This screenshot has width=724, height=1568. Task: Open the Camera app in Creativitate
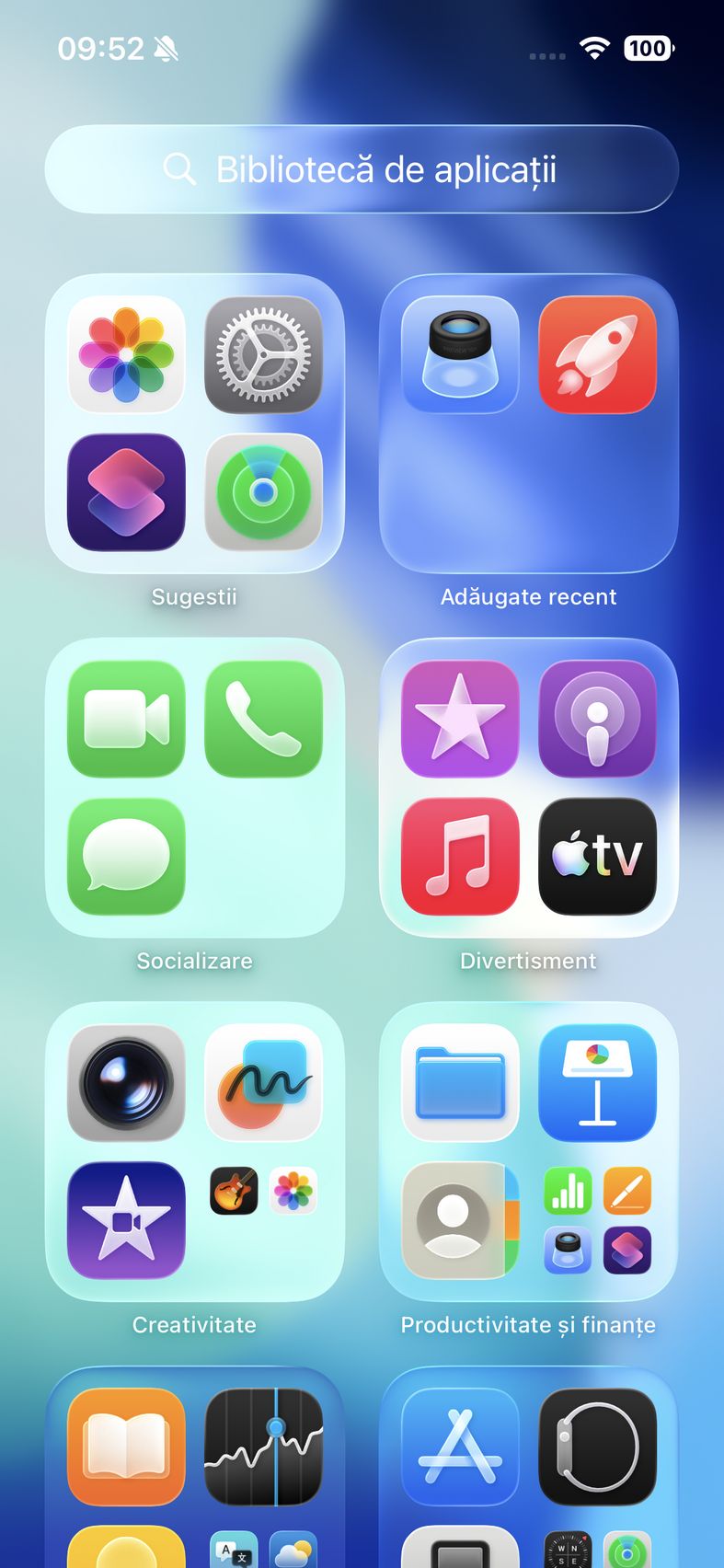click(x=126, y=1083)
